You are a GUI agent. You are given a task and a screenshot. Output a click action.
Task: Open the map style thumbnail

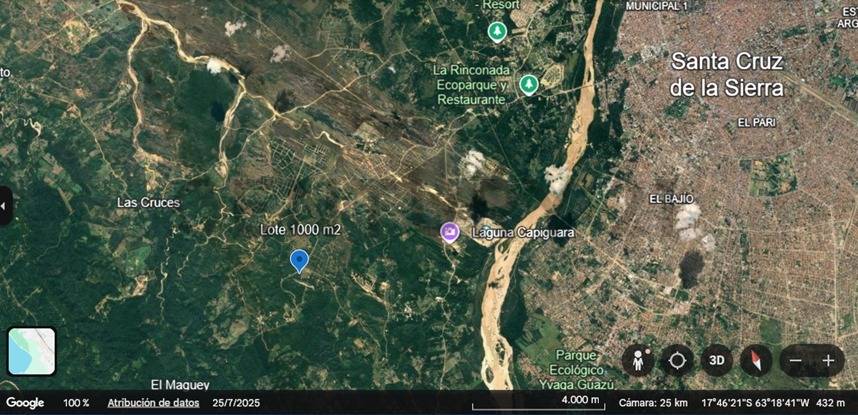[x=31, y=351]
